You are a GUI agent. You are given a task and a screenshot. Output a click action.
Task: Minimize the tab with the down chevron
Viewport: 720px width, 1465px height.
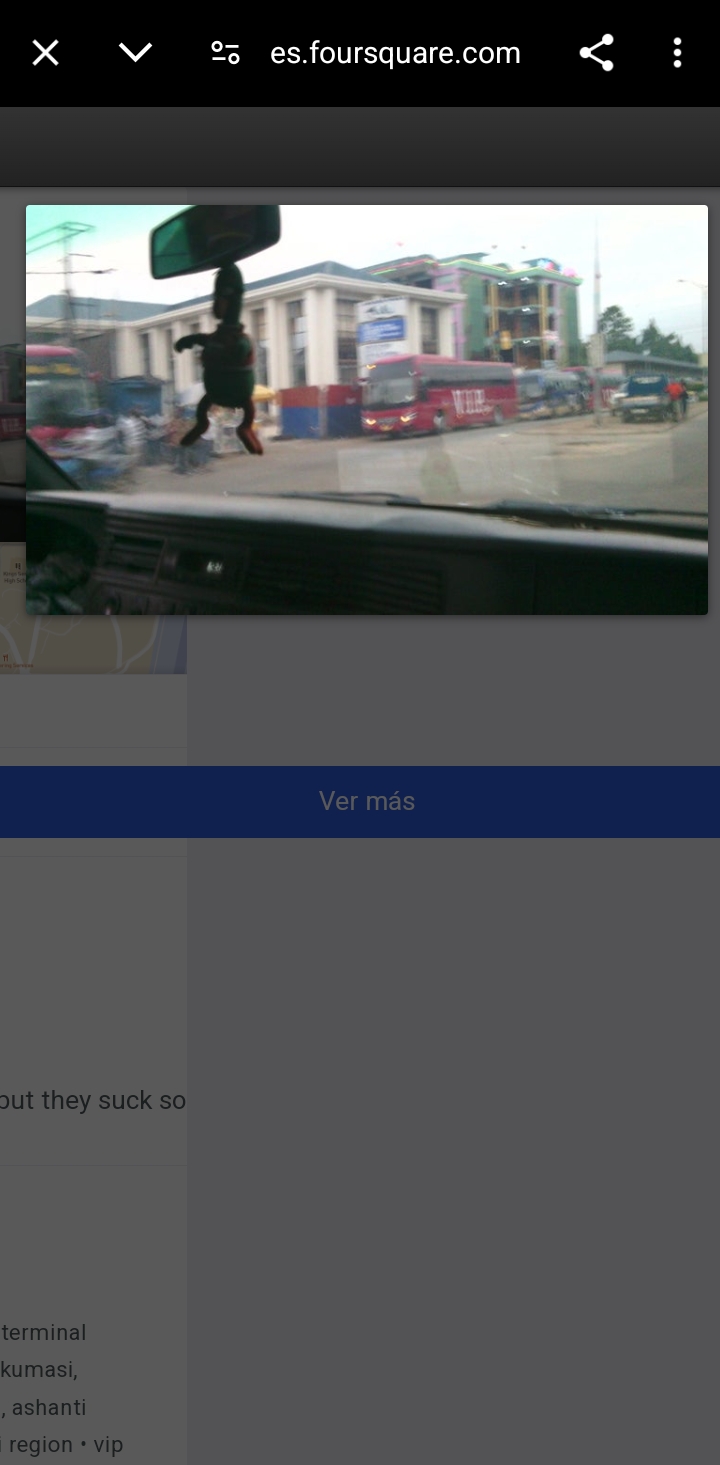coord(135,53)
